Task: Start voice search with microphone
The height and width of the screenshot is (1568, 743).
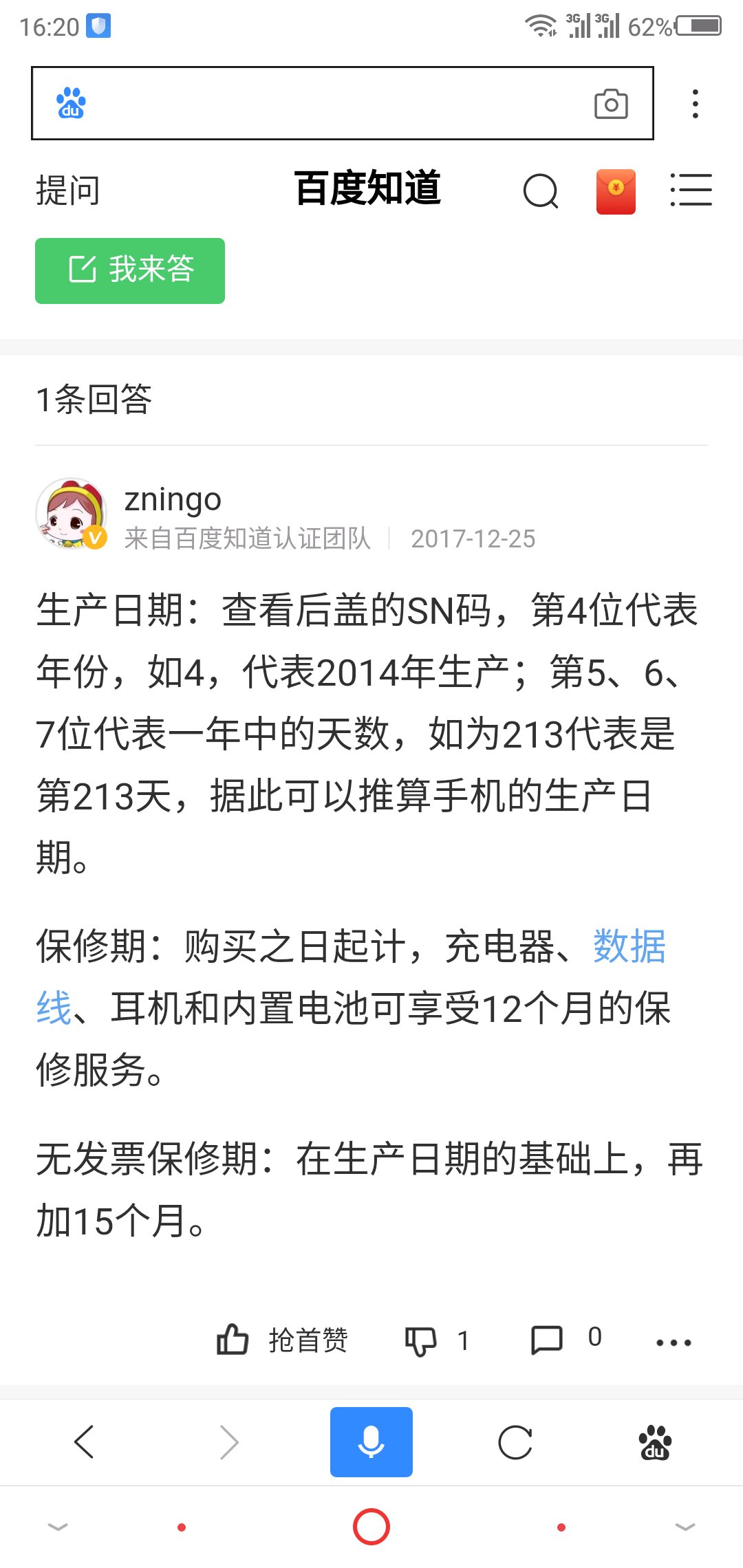Action: coord(371,1442)
